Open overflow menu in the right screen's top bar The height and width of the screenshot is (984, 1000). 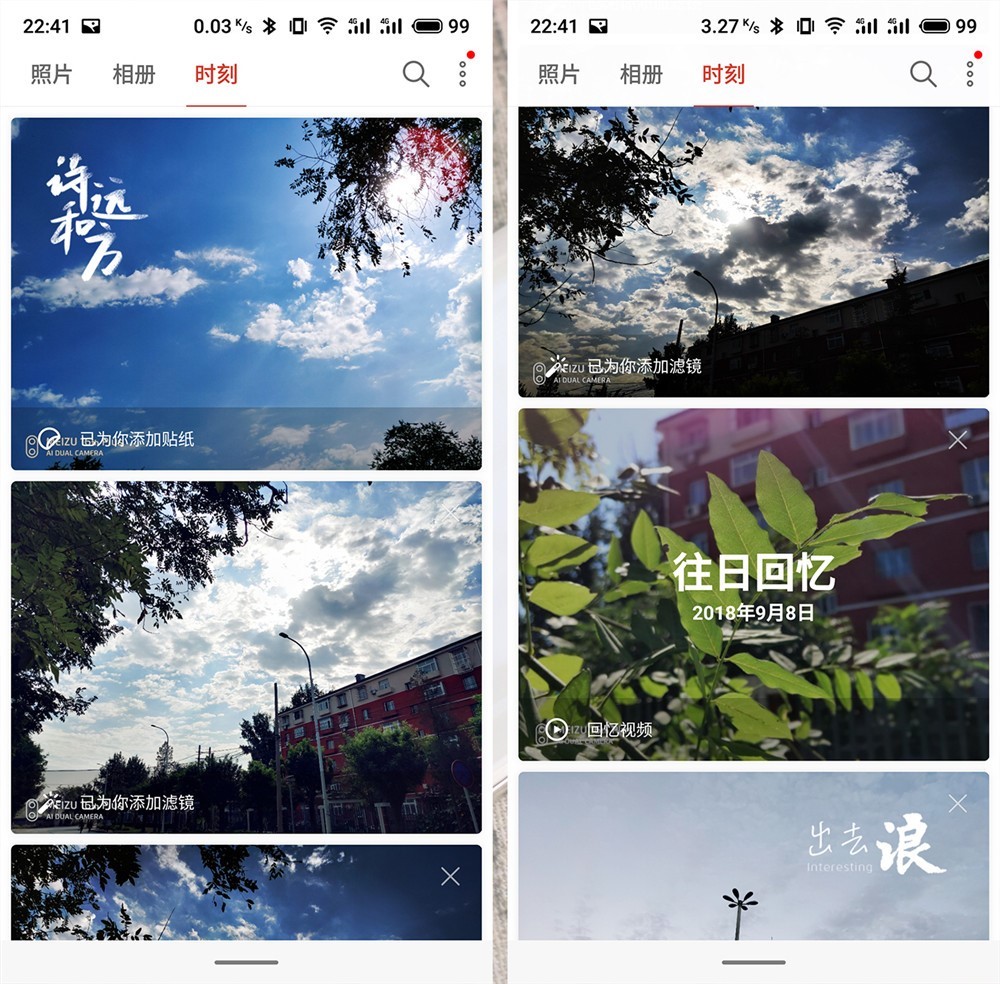point(969,73)
